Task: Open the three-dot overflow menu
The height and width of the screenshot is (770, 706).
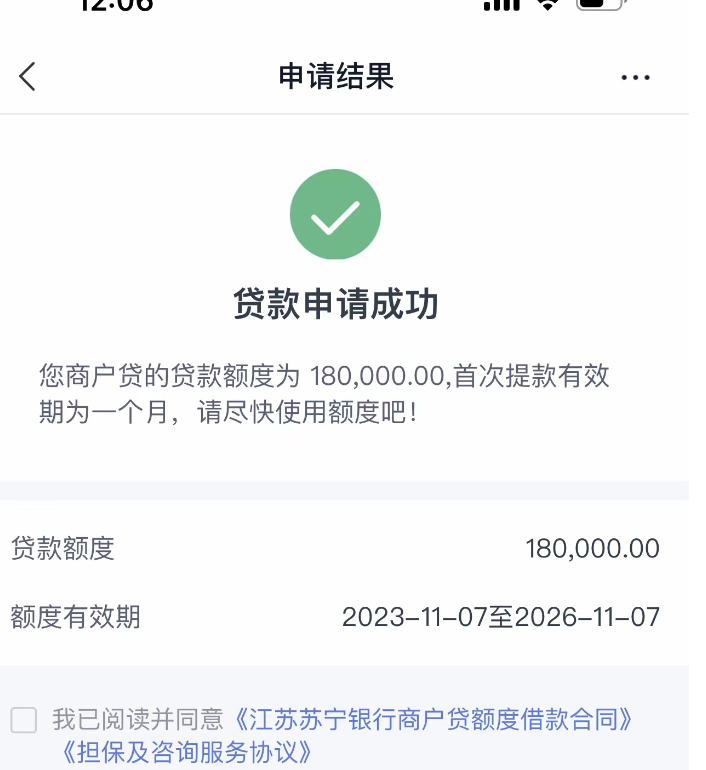Action: (635, 77)
